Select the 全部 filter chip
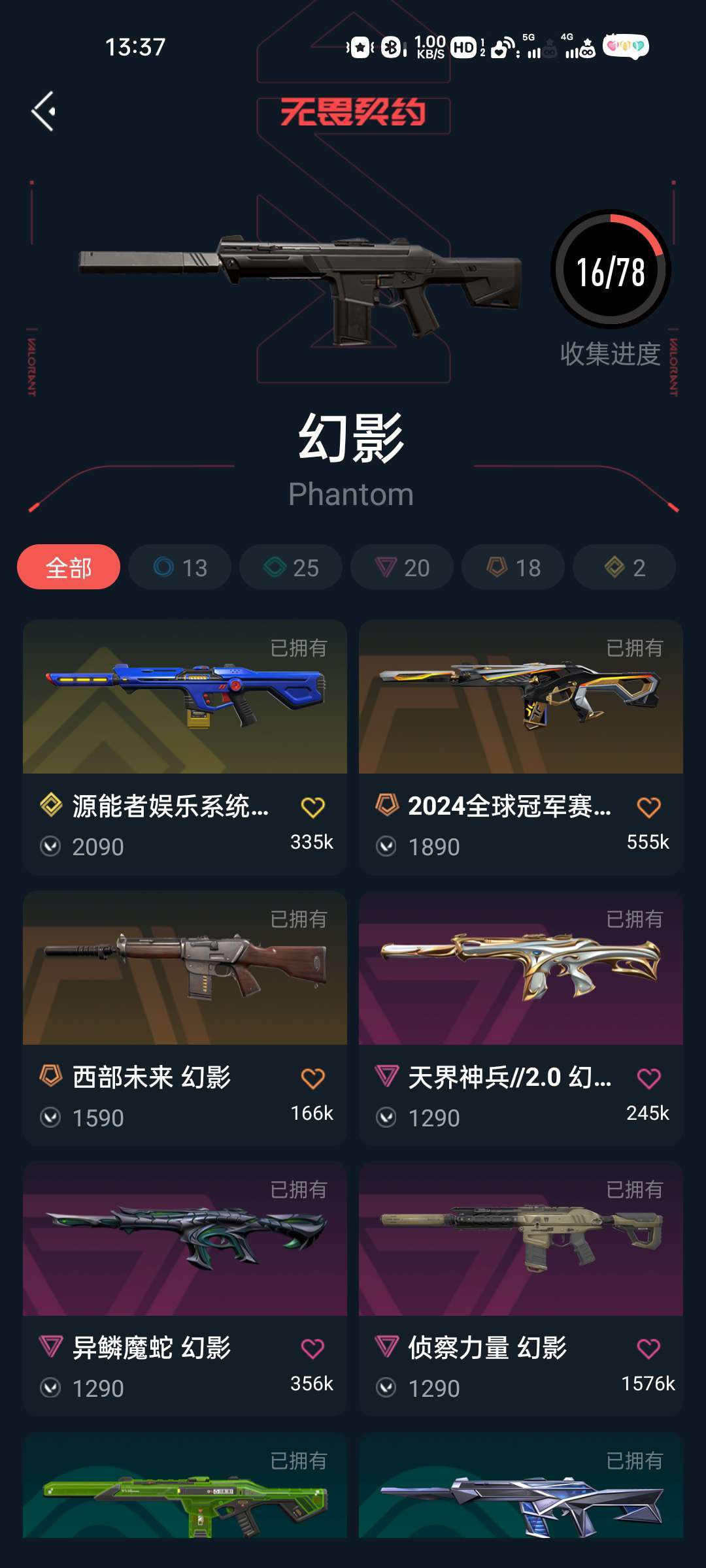 [69, 567]
